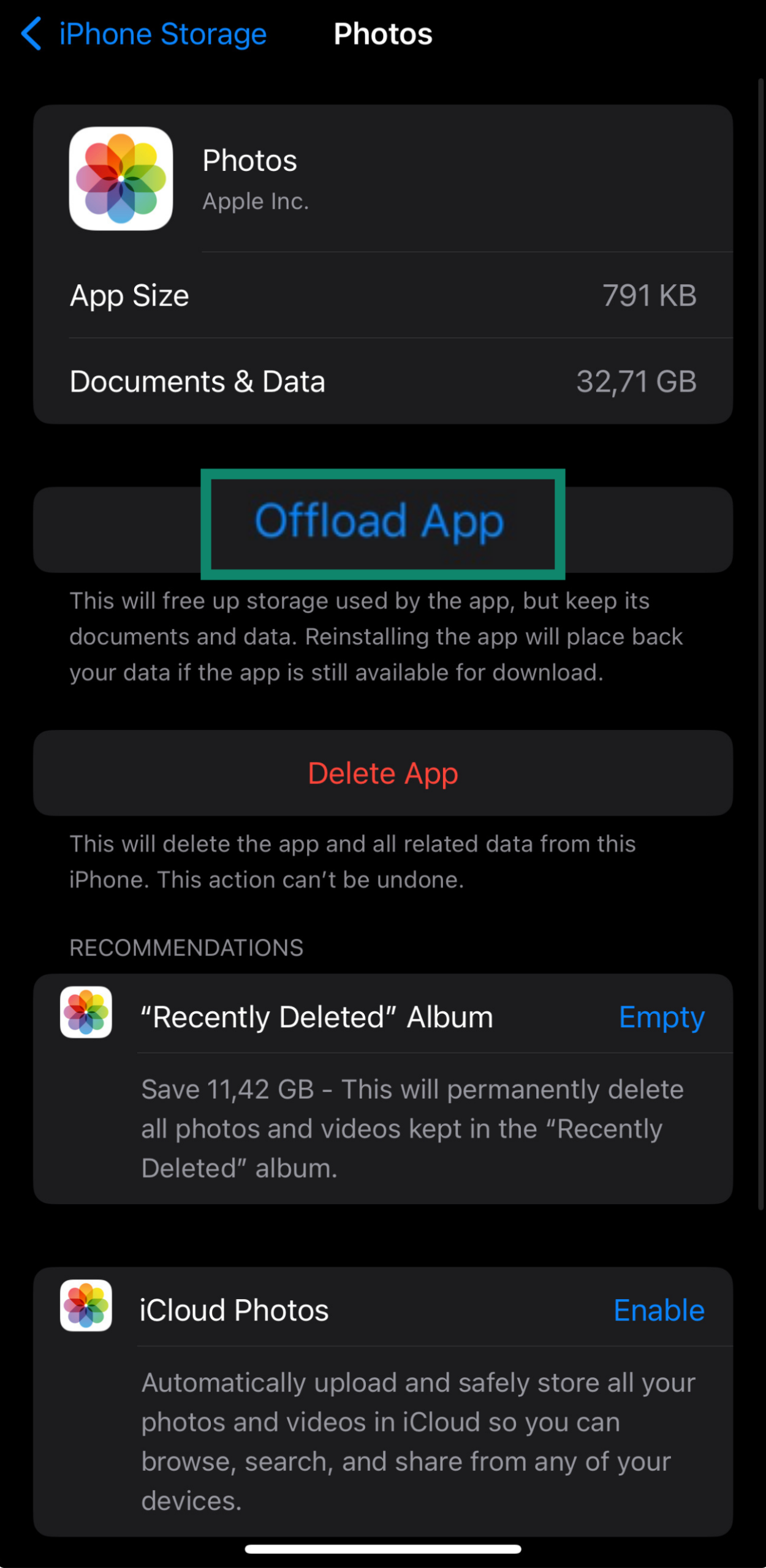766x1568 pixels.
Task: Empty the Recently Deleted album
Action: [662, 1016]
